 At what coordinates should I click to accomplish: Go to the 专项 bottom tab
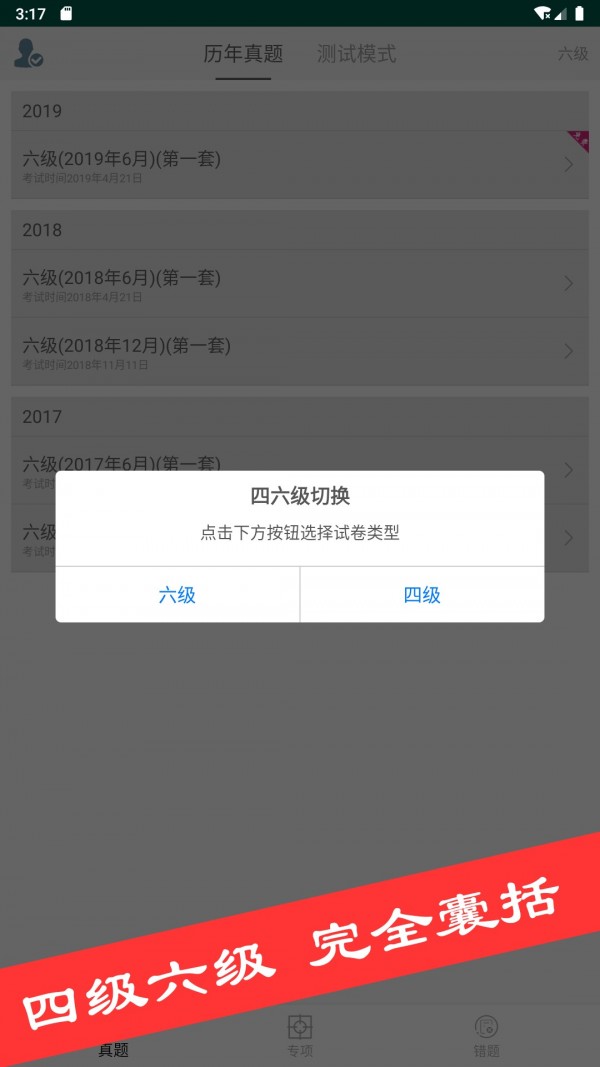click(300, 1036)
